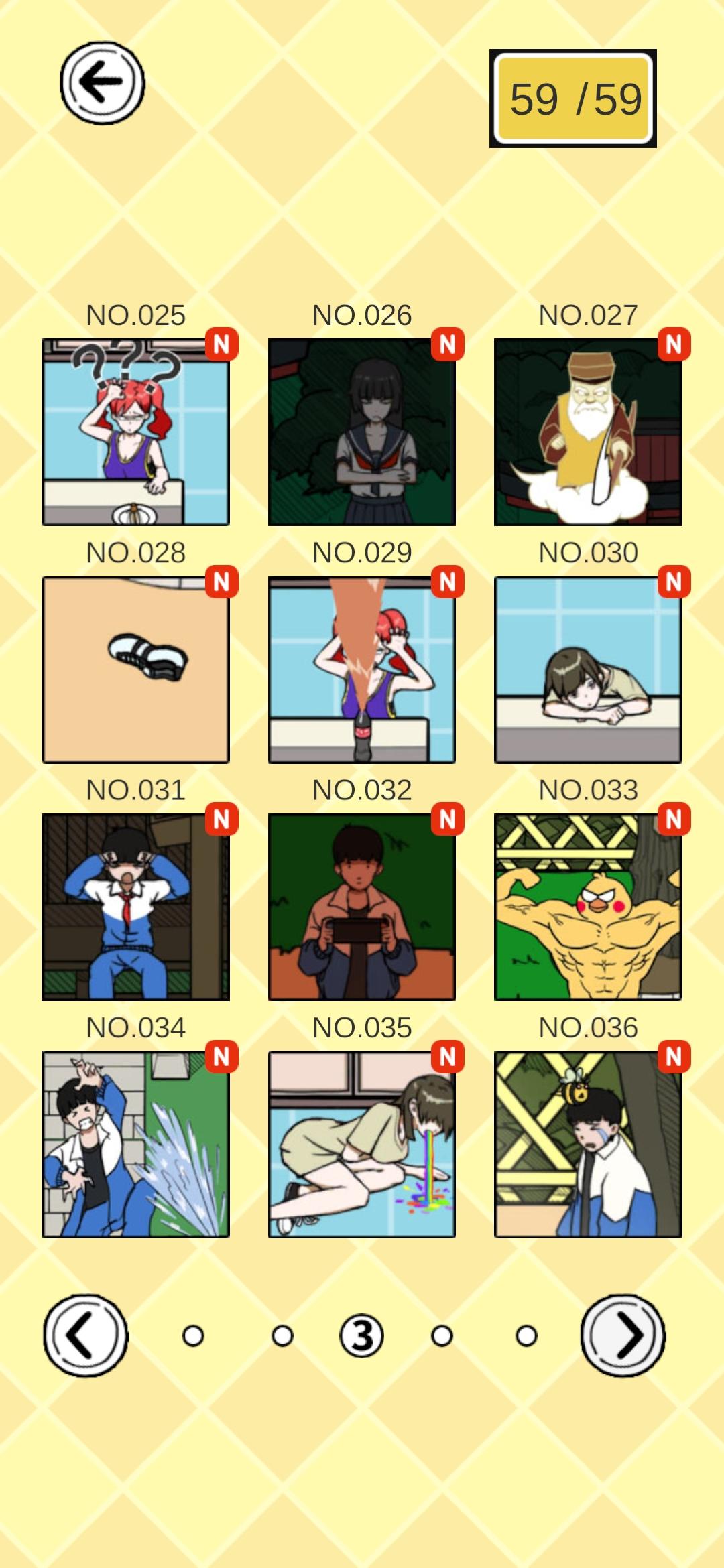Open gallery picture NO.034

[135, 1145]
